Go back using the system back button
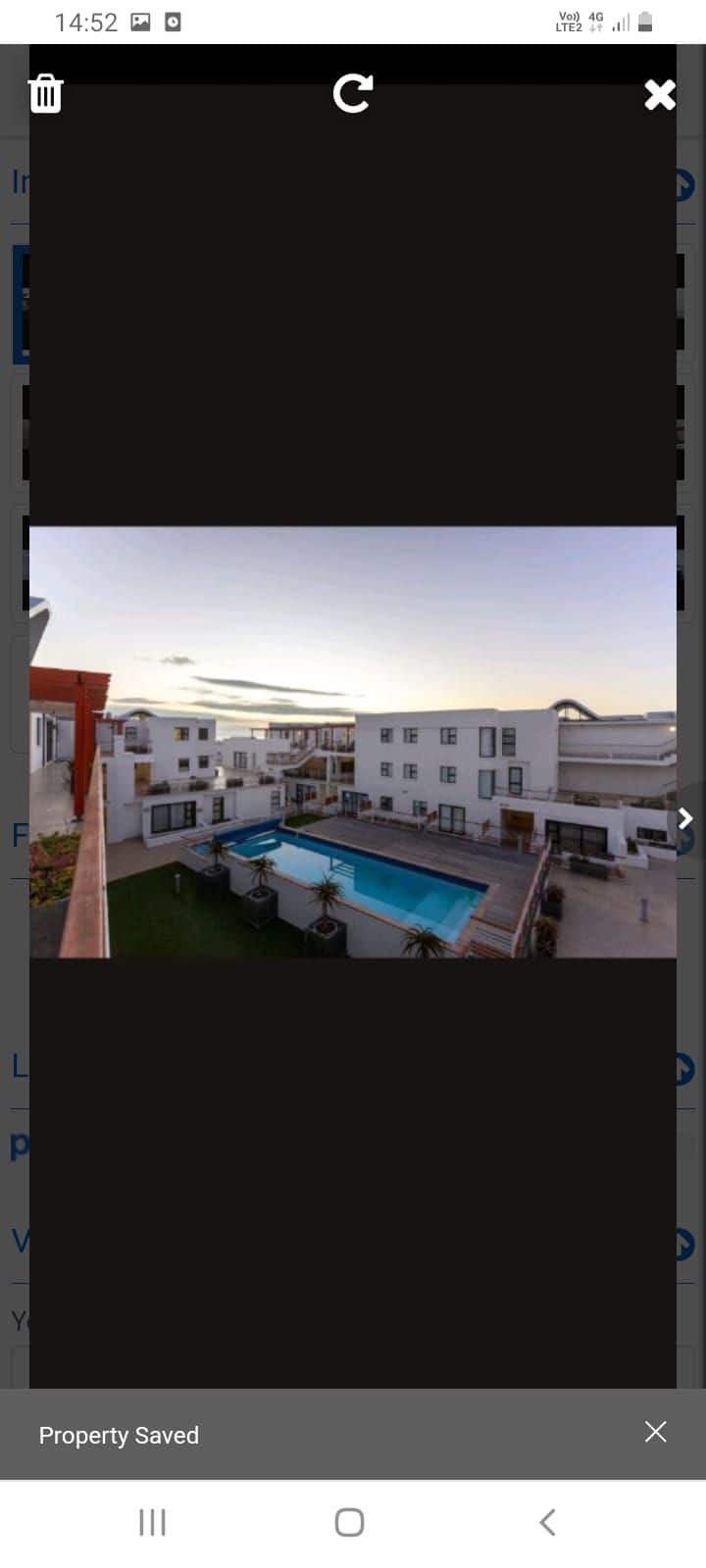This screenshot has width=706, height=1568. pos(548,1522)
